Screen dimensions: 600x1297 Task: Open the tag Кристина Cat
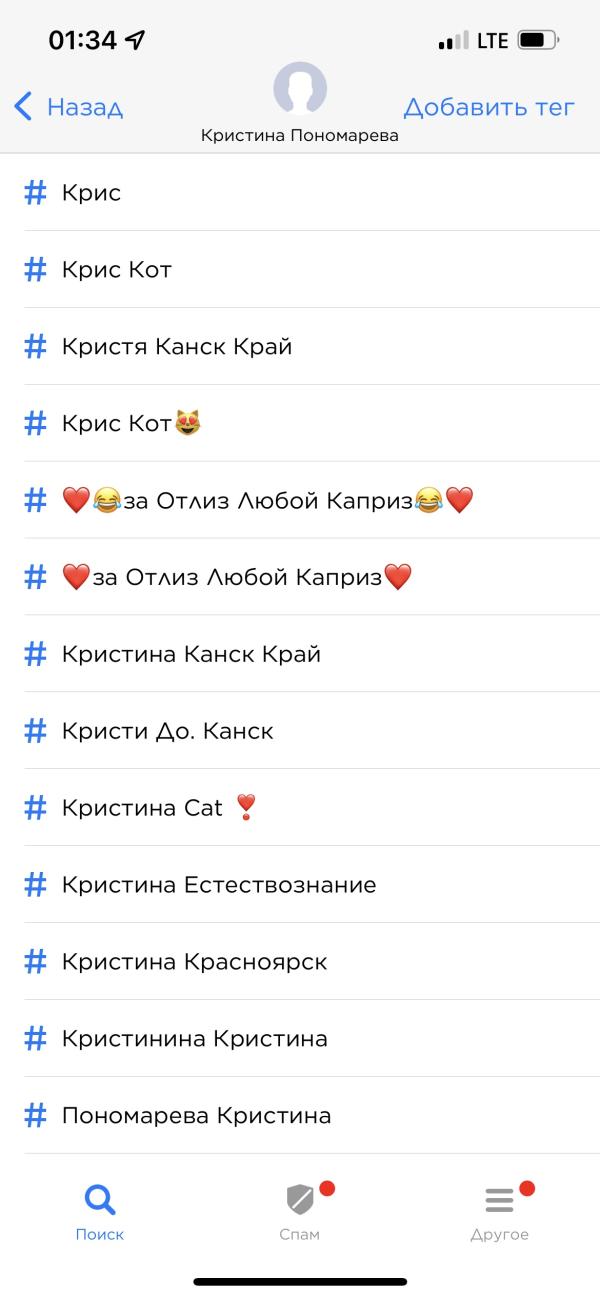(160, 808)
